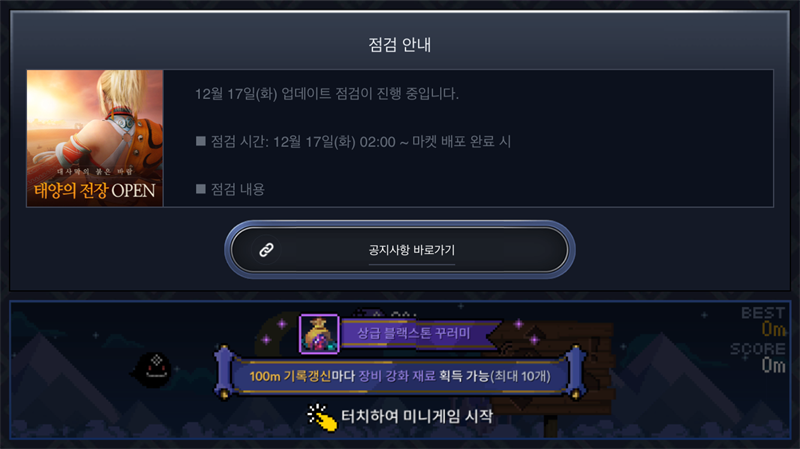The image size is (800, 449).
Task: Open the 공지사항 바로가기 notice link
Action: click(x=400, y=250)
